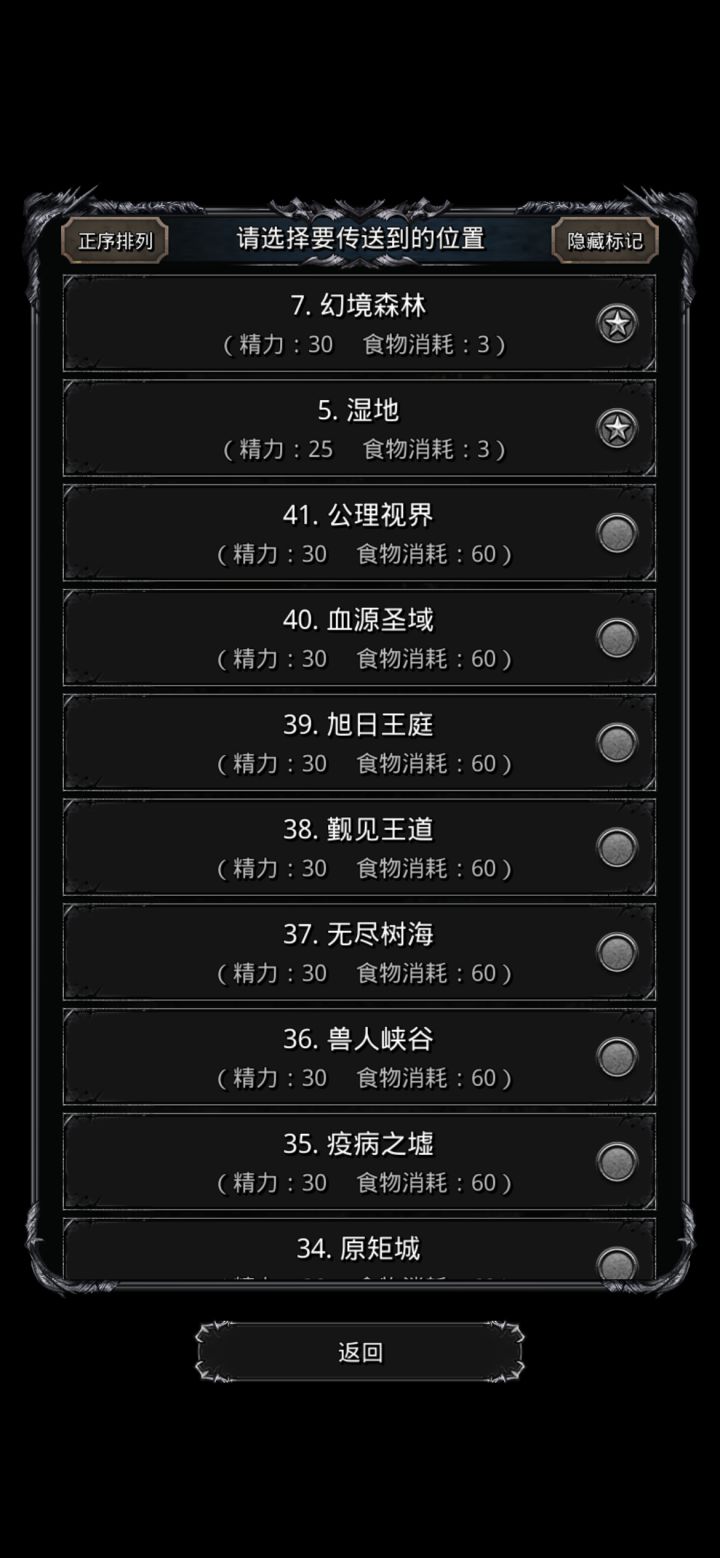Click 正序排列 to change sort order

pyautogui.click(x=114, y=240)
